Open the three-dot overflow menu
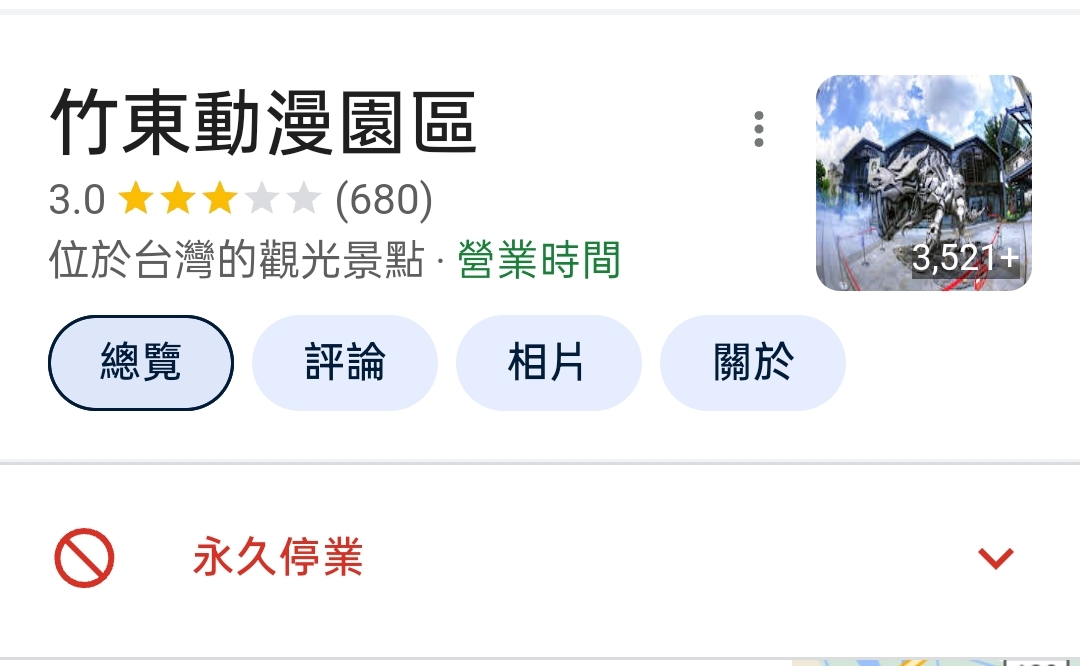1080x666 pixels. tap(759, 130)
